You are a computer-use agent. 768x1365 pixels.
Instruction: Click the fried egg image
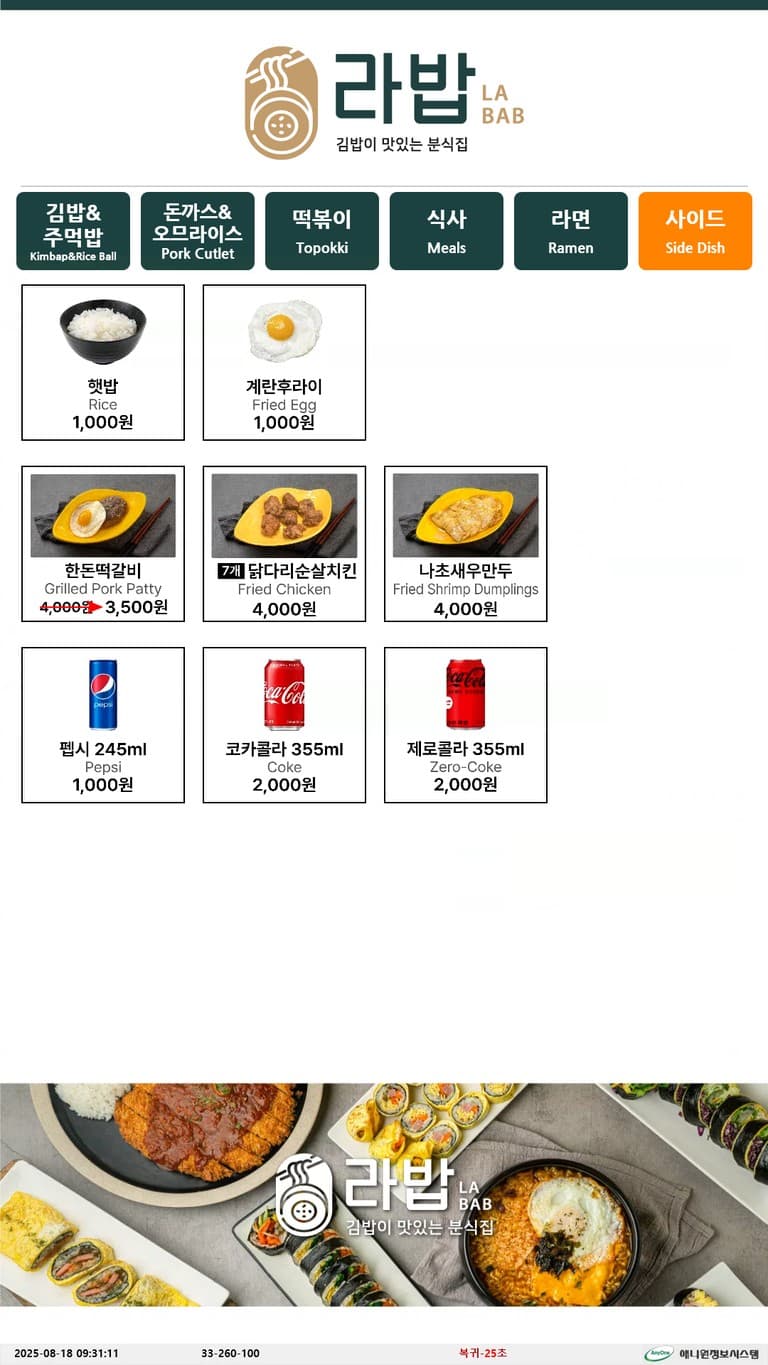(284, 330)
